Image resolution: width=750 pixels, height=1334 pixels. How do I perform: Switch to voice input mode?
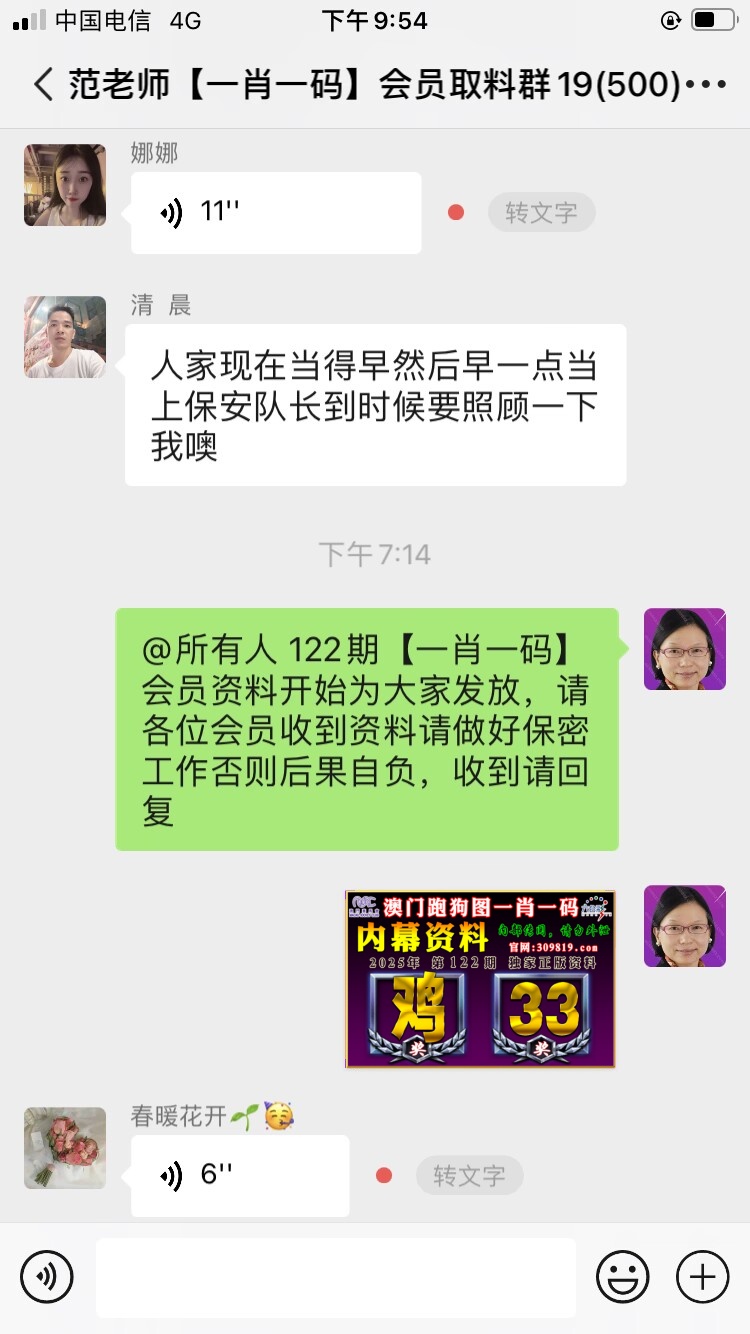click(47, 1277)
